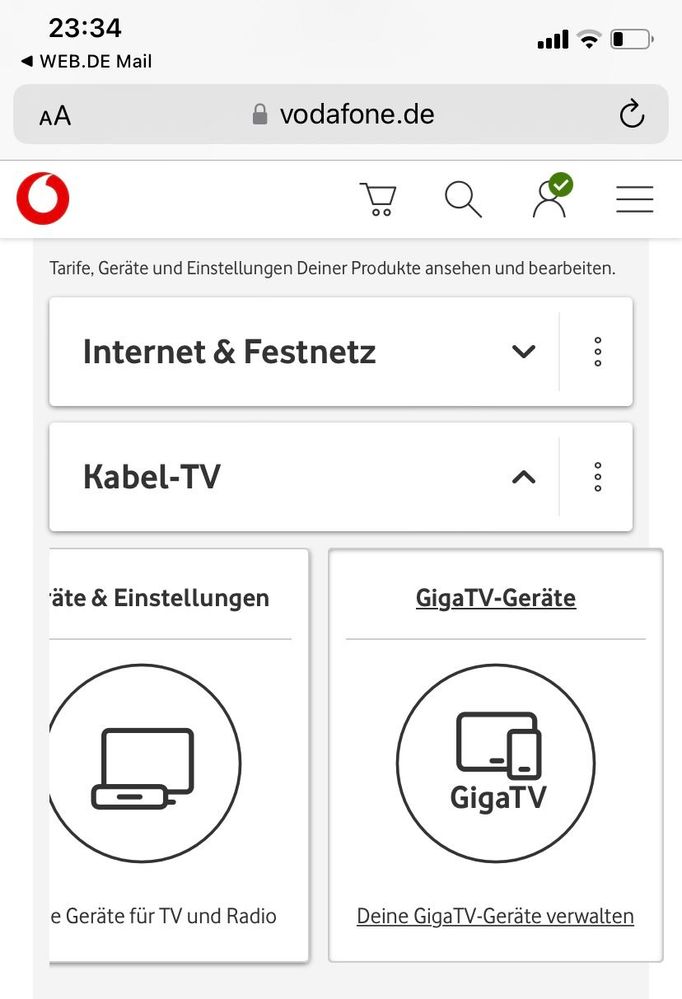The image size is (682, 999).
Task: Open more options for Internet & Festnetz
Action: point(597,352)
